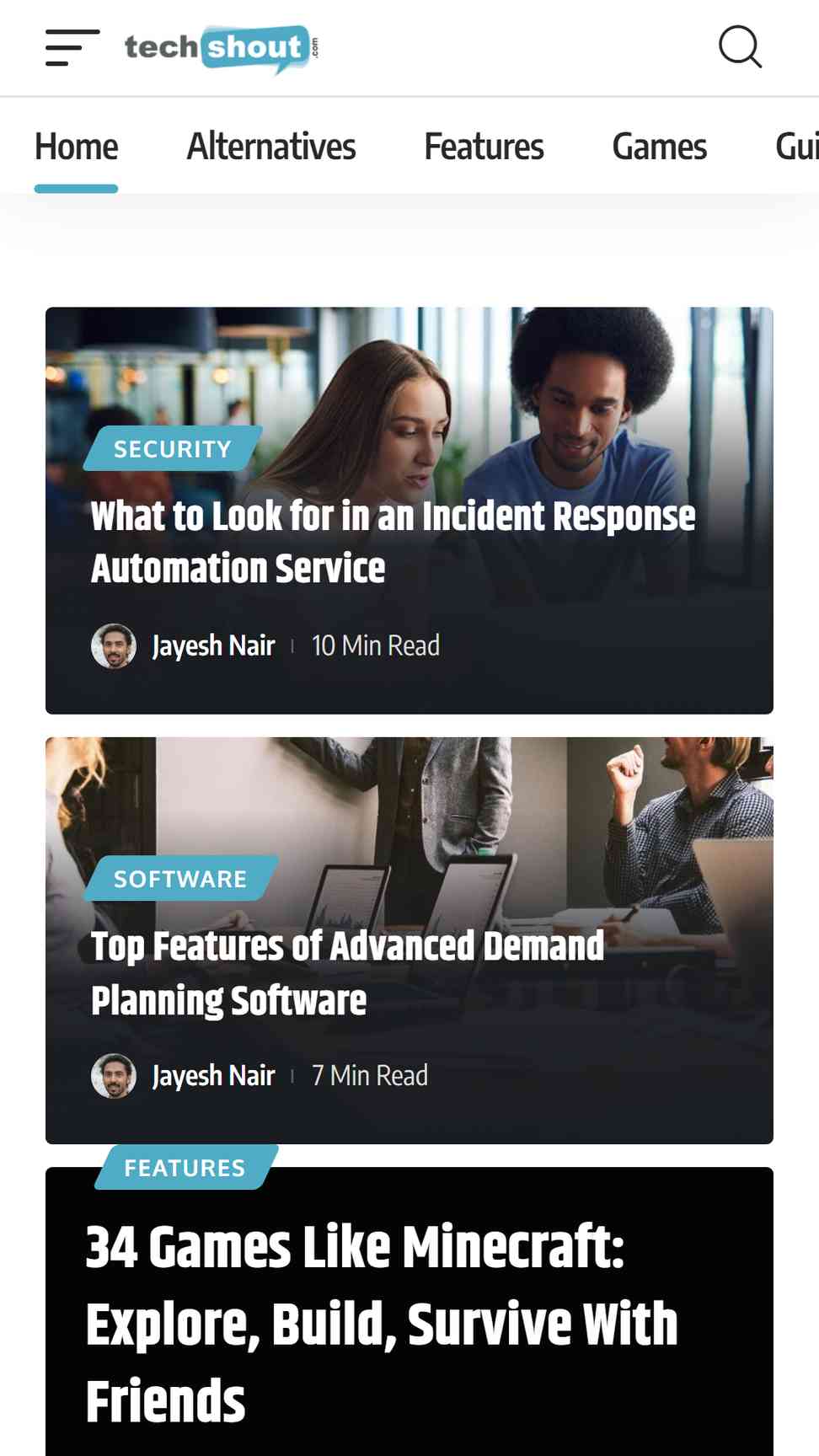This screenshot has width=819, height=1456.
Task: Open the Software category tag
Action: (180, 878)
